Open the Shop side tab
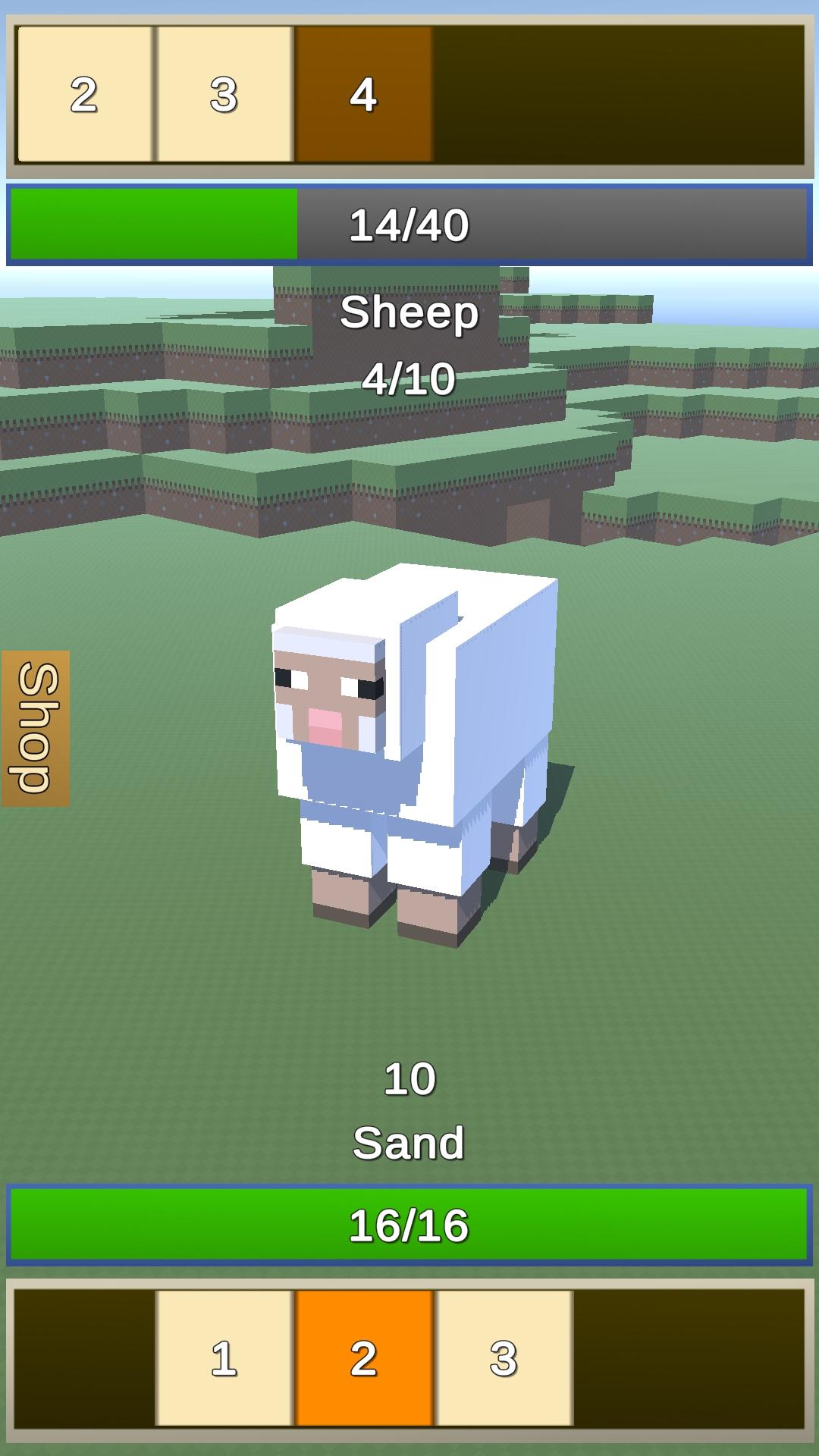Screen dimensions: 819x1456 (x=36, y=728)
